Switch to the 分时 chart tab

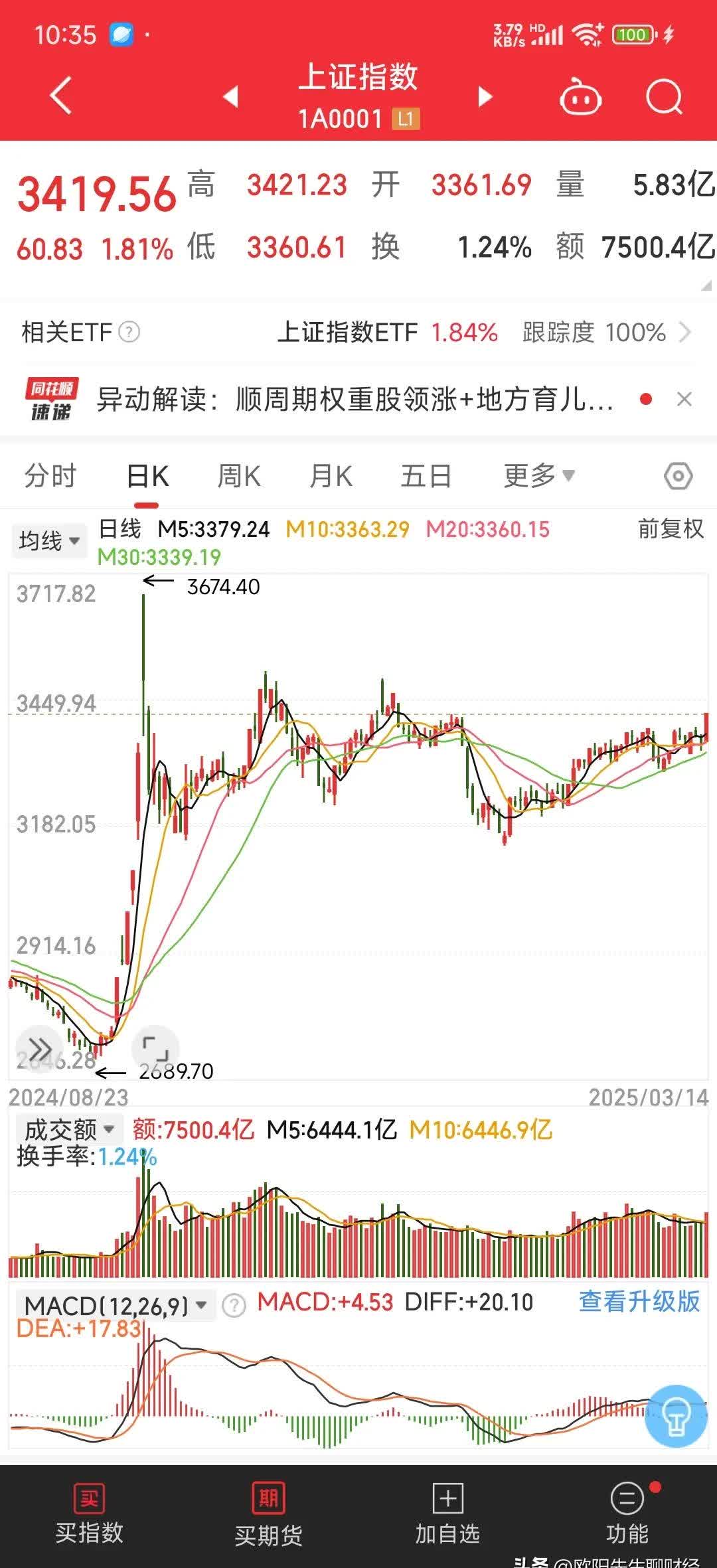coord(50,476)
